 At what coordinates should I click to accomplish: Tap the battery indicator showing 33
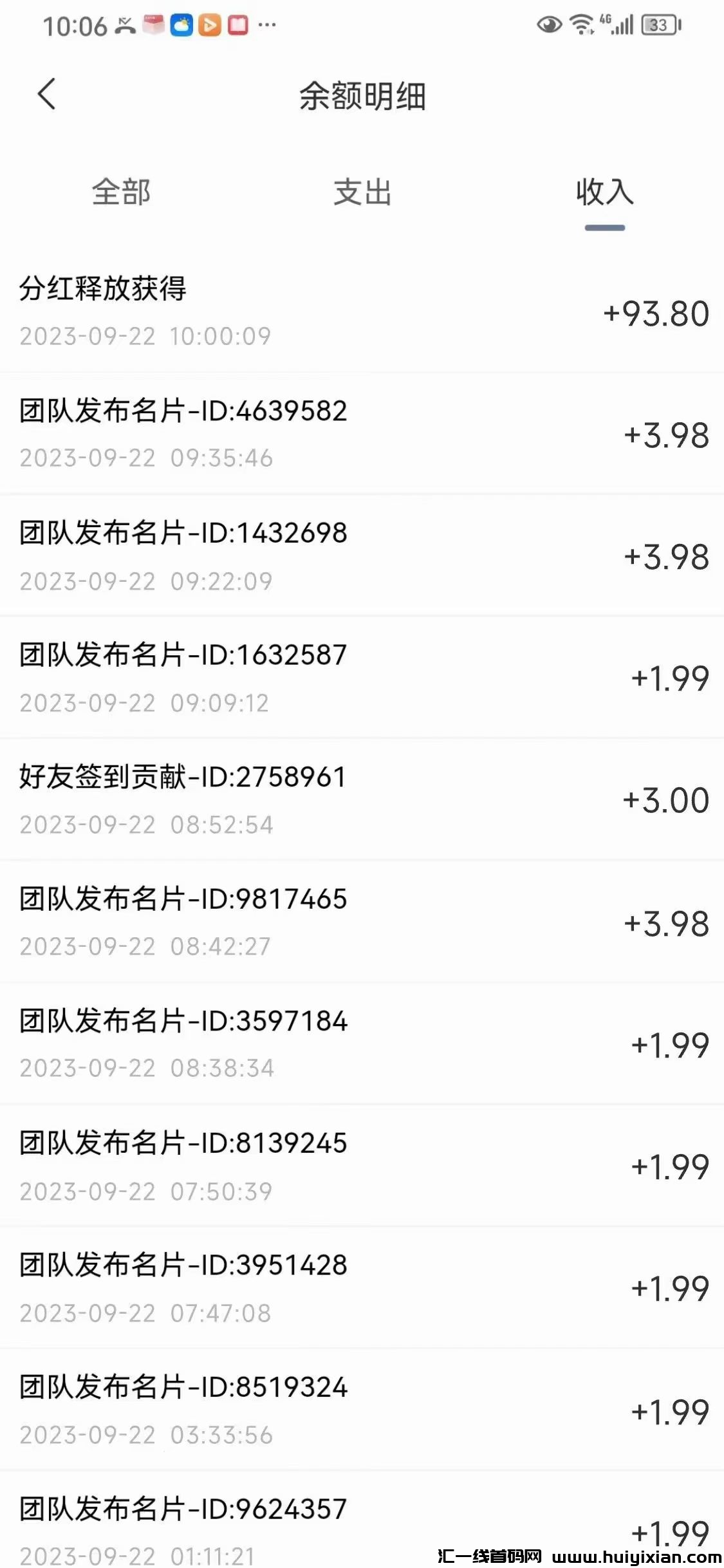click(658, 23)
